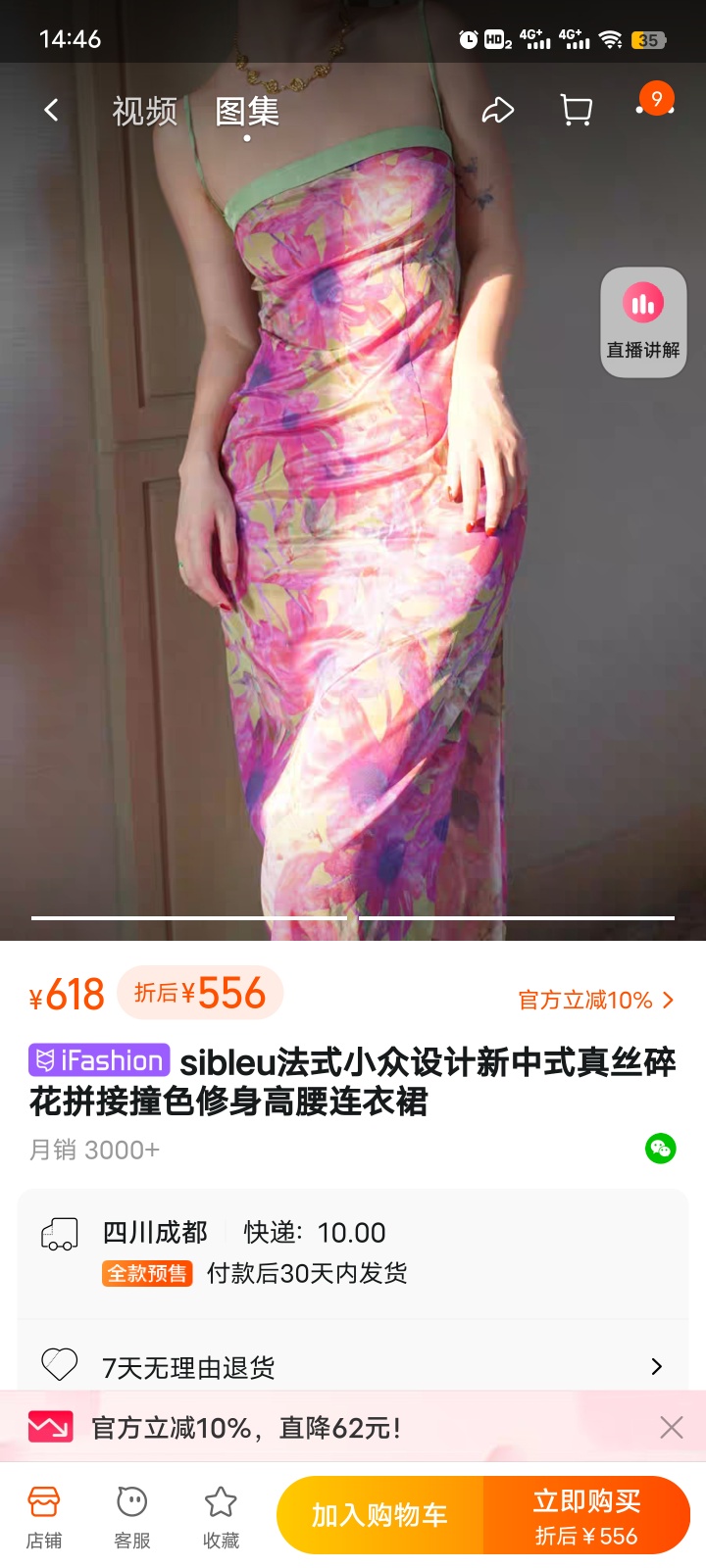Buy now with 立即购买
The image size is (706, 1568).
[586, 1515]
